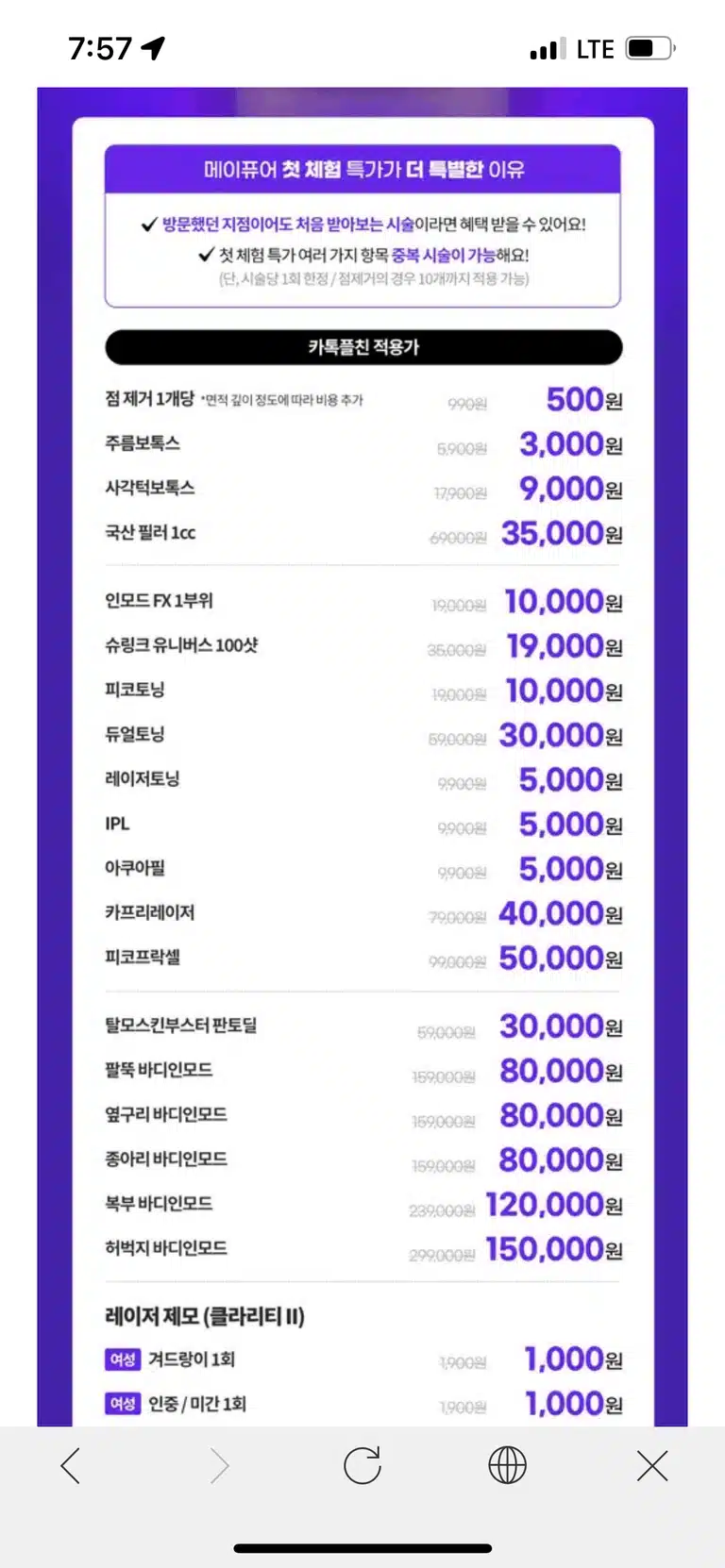Close the in-app browser
725x1568 pixels.
[652, 1465]
